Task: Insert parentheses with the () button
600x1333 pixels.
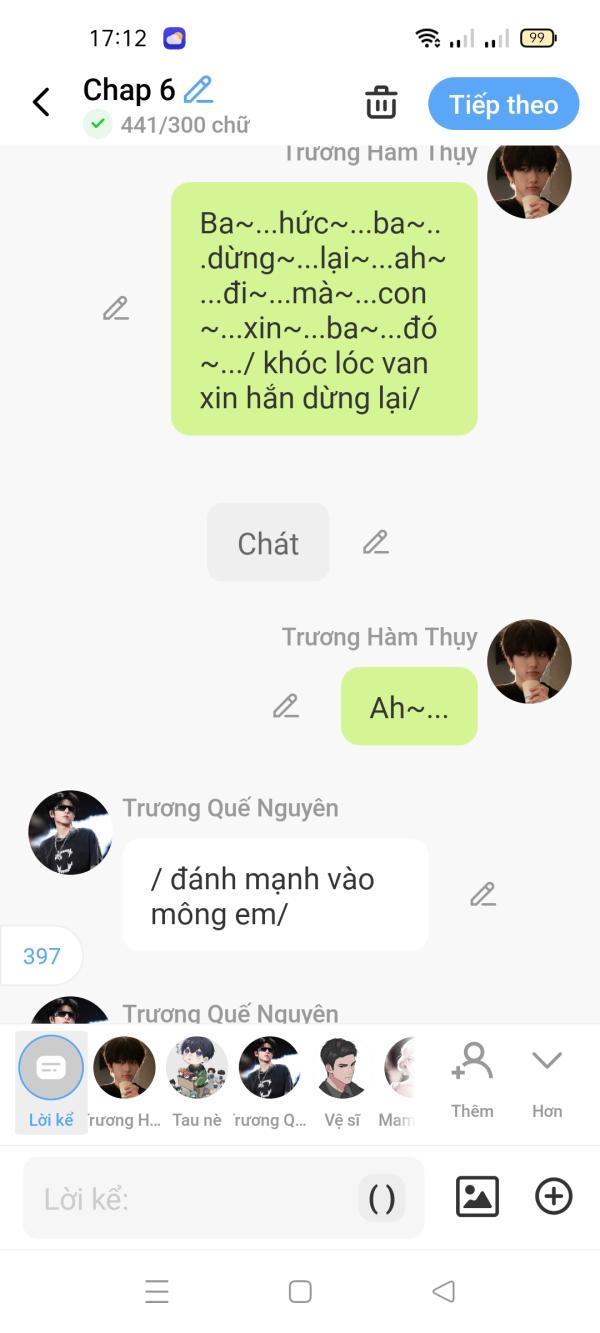Action: pos(382,1198)
